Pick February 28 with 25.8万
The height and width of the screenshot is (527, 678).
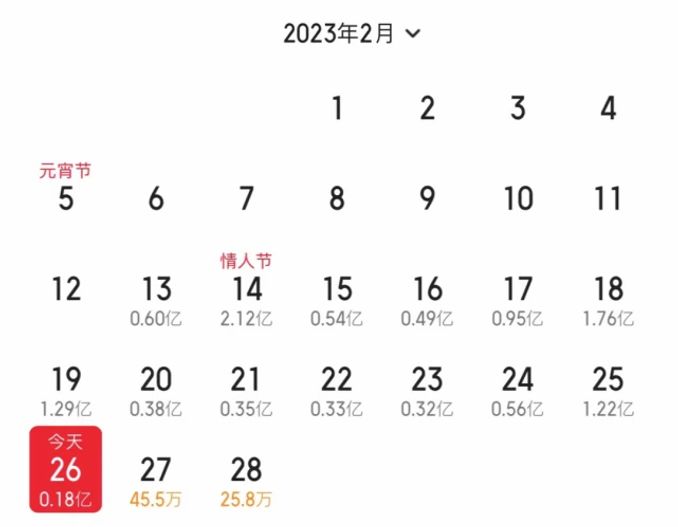(246, 478)
